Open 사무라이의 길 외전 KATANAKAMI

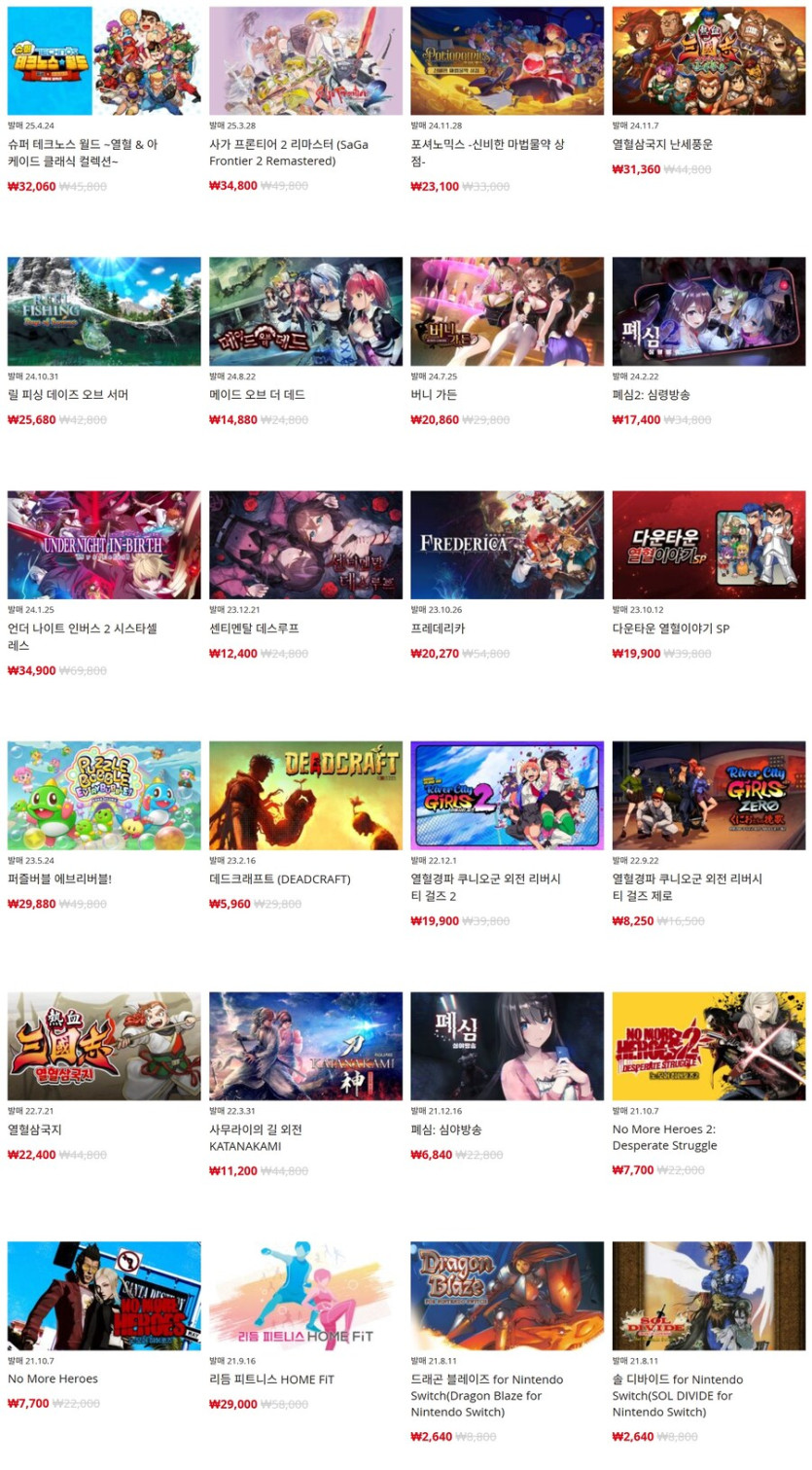coord(305,1046)
